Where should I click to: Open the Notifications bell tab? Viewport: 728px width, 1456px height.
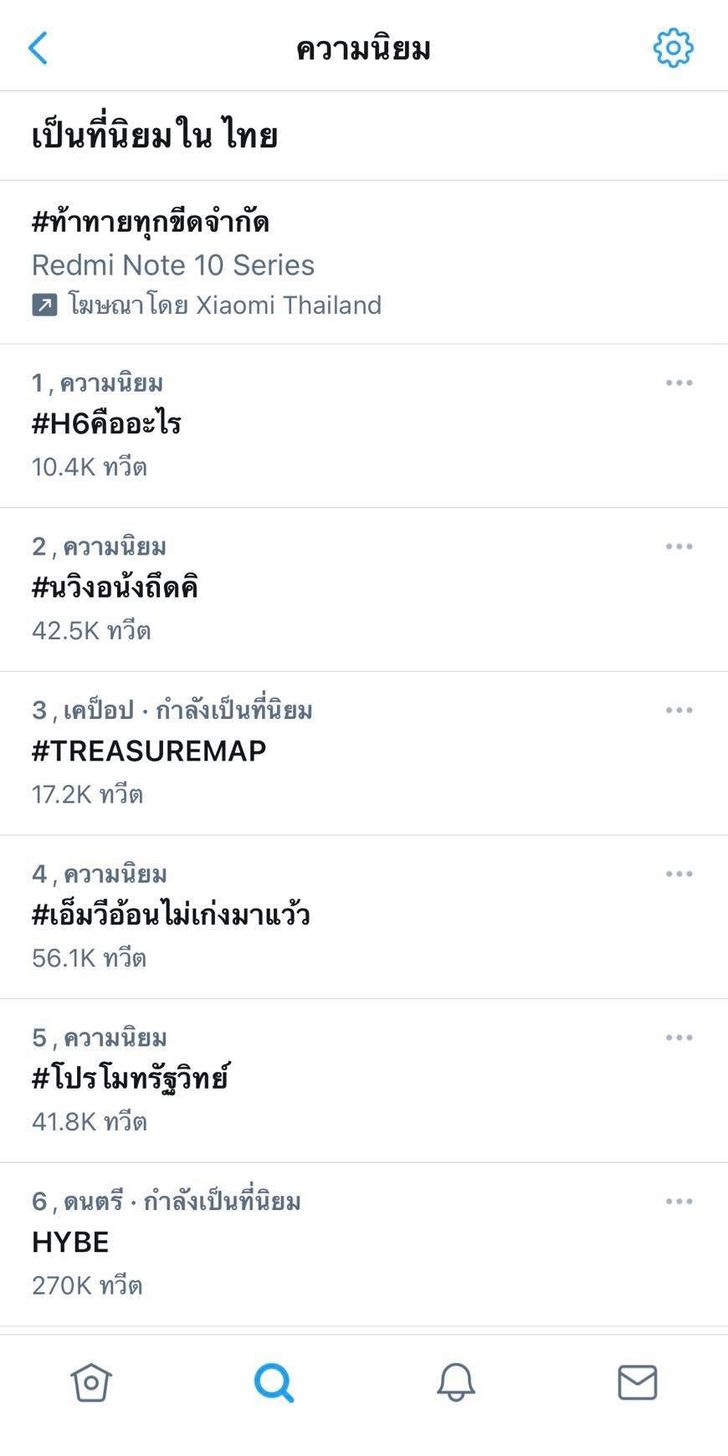[x=455, y=1383]
